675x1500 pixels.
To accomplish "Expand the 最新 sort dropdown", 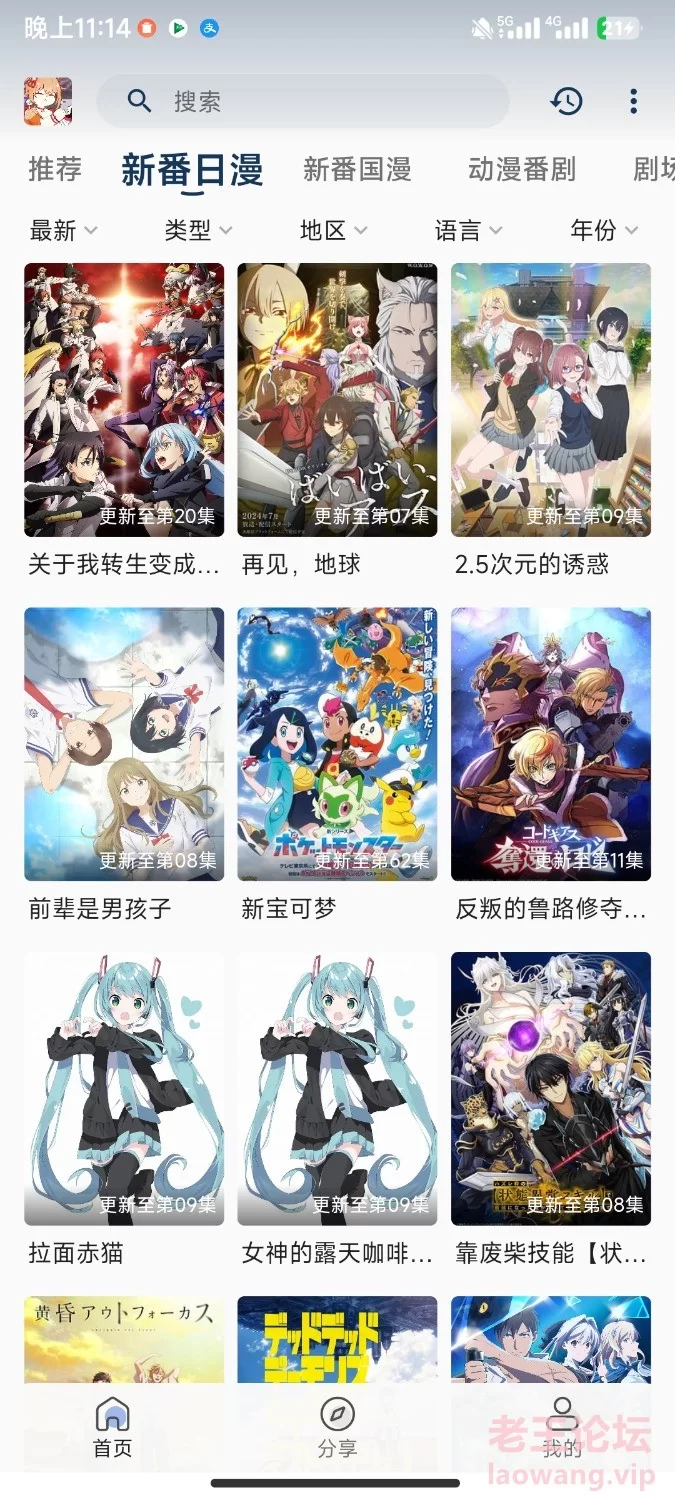I will coord(63,230).
